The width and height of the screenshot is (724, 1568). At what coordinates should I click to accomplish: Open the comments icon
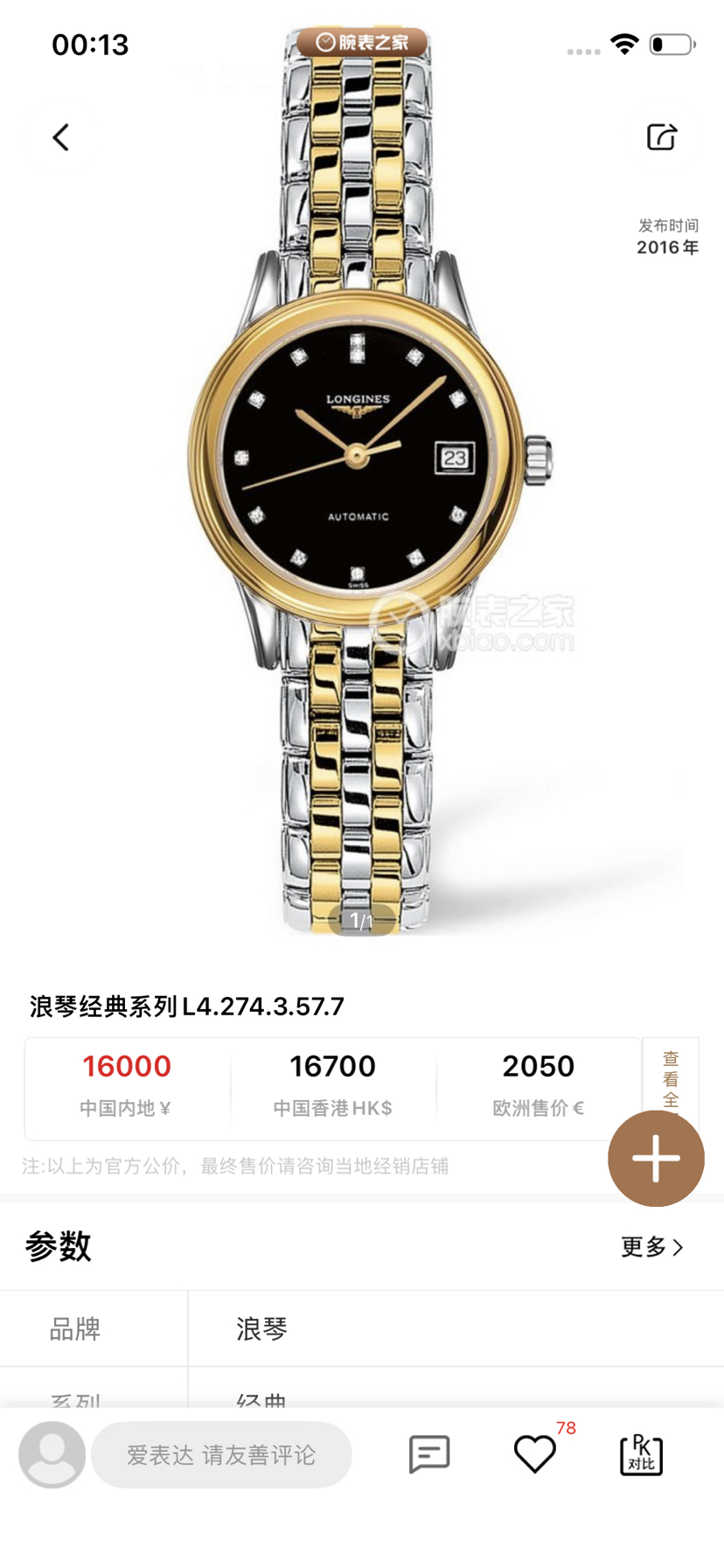(429, 1454)
